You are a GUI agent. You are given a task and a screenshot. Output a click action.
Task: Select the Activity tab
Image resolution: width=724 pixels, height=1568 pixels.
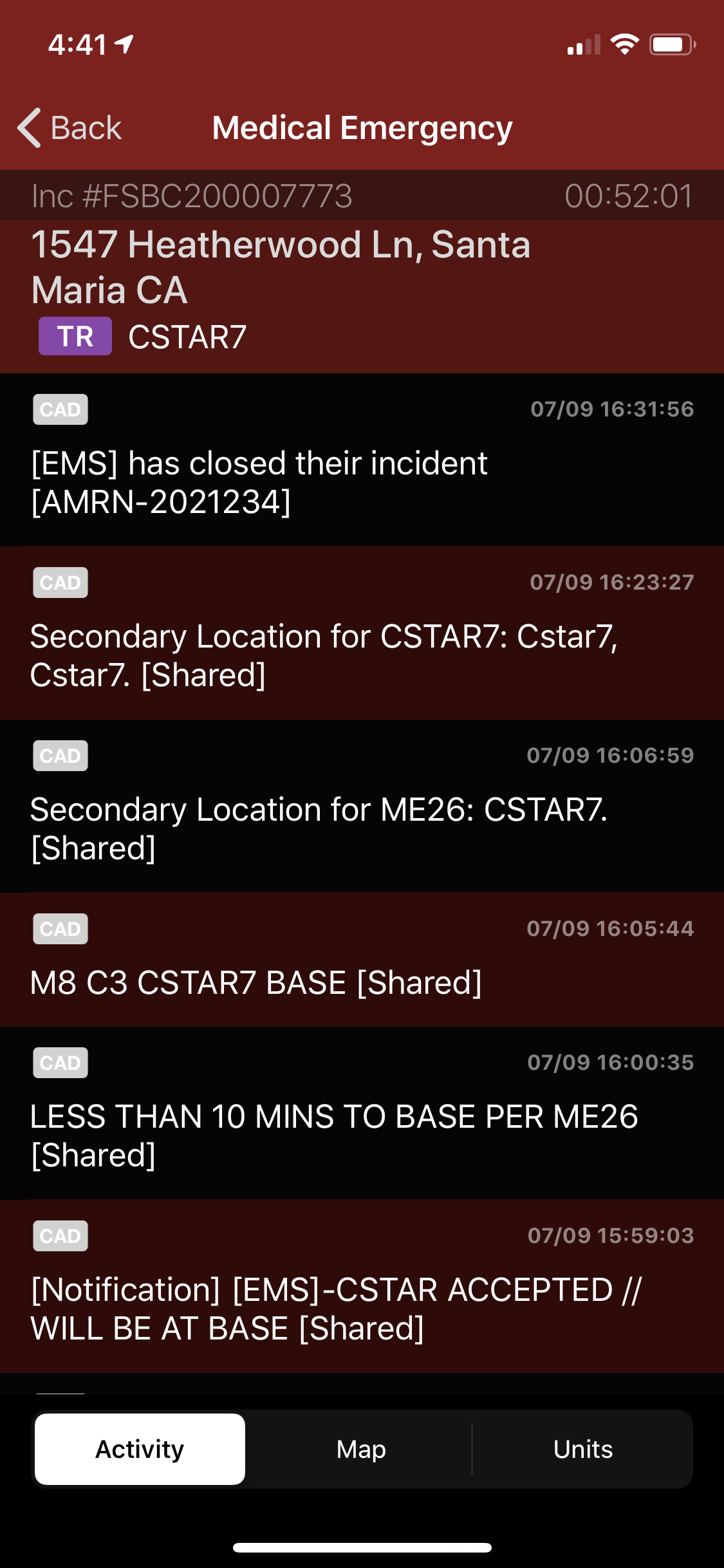tap(140, 1450)
